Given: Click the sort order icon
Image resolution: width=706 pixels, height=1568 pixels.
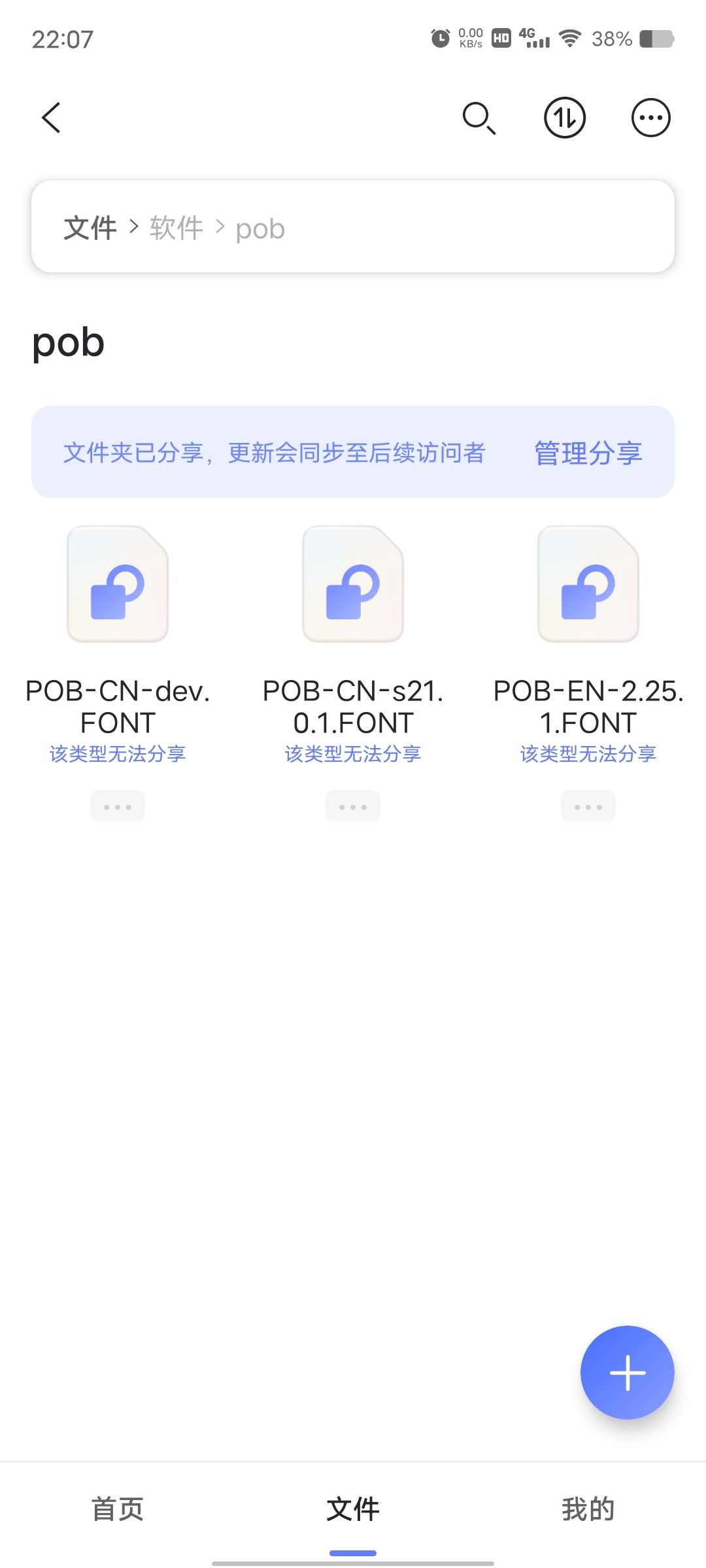Looking at the screenshot, I should [563, 118].
